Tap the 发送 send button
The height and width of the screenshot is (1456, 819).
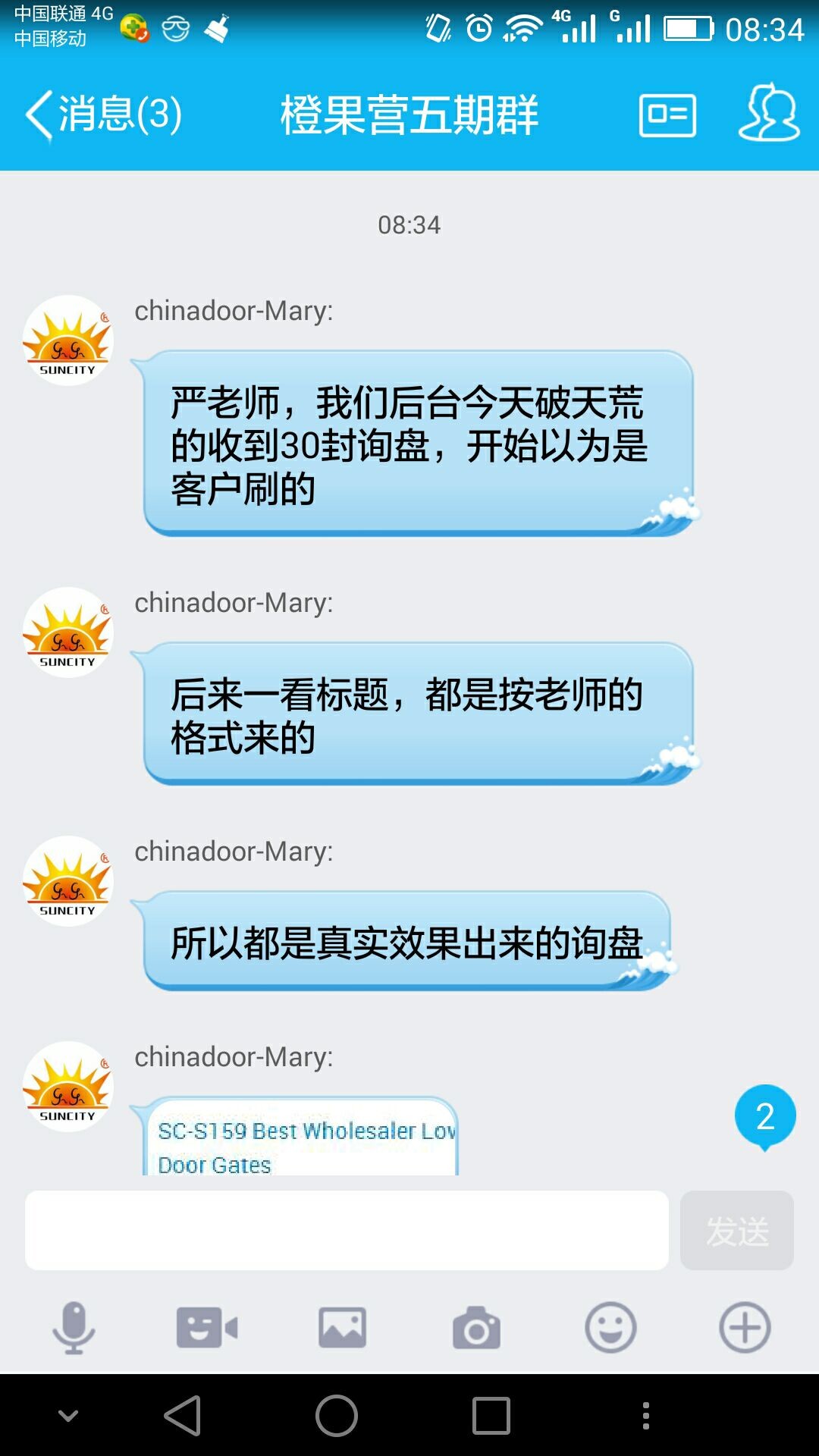(x=737, y=1230)
